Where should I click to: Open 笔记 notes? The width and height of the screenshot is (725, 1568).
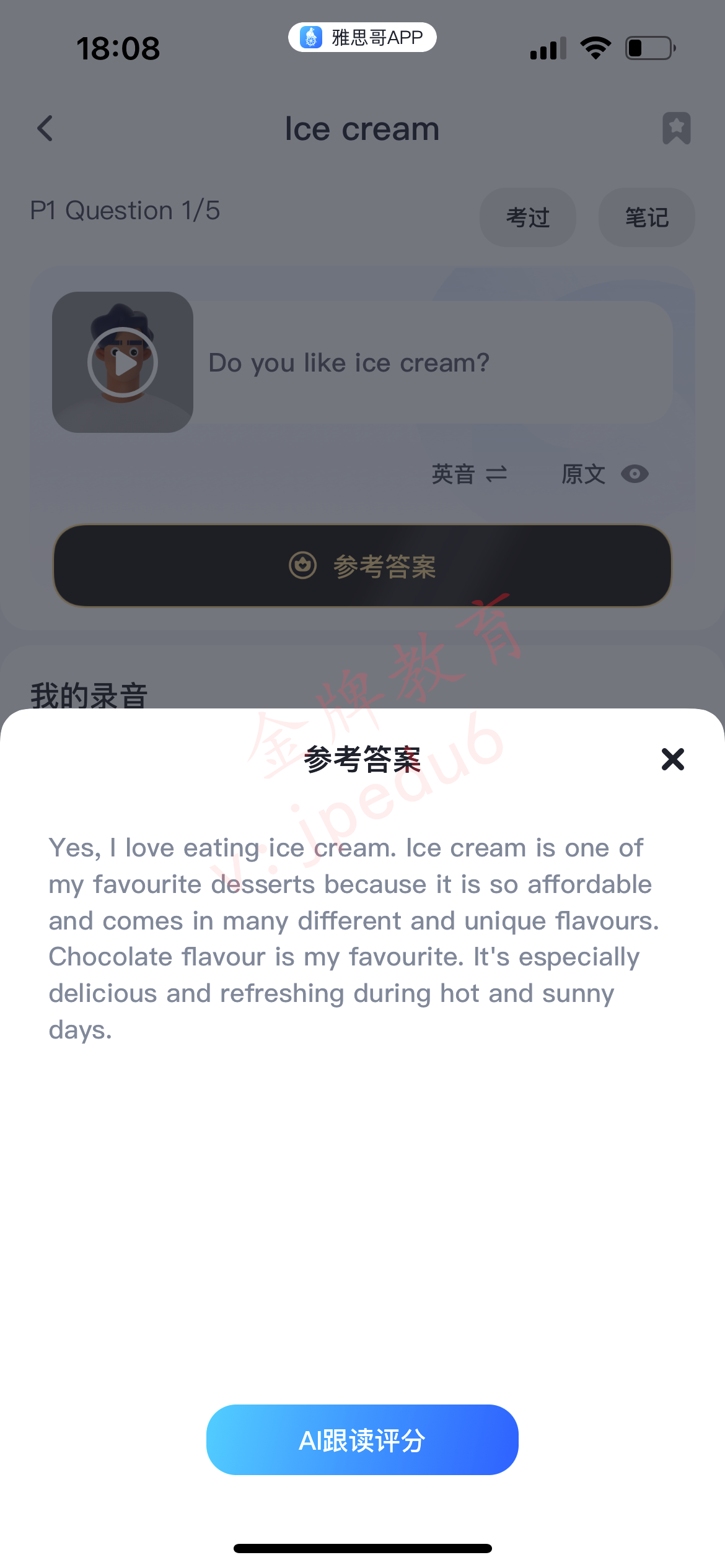tap(647, 217)
